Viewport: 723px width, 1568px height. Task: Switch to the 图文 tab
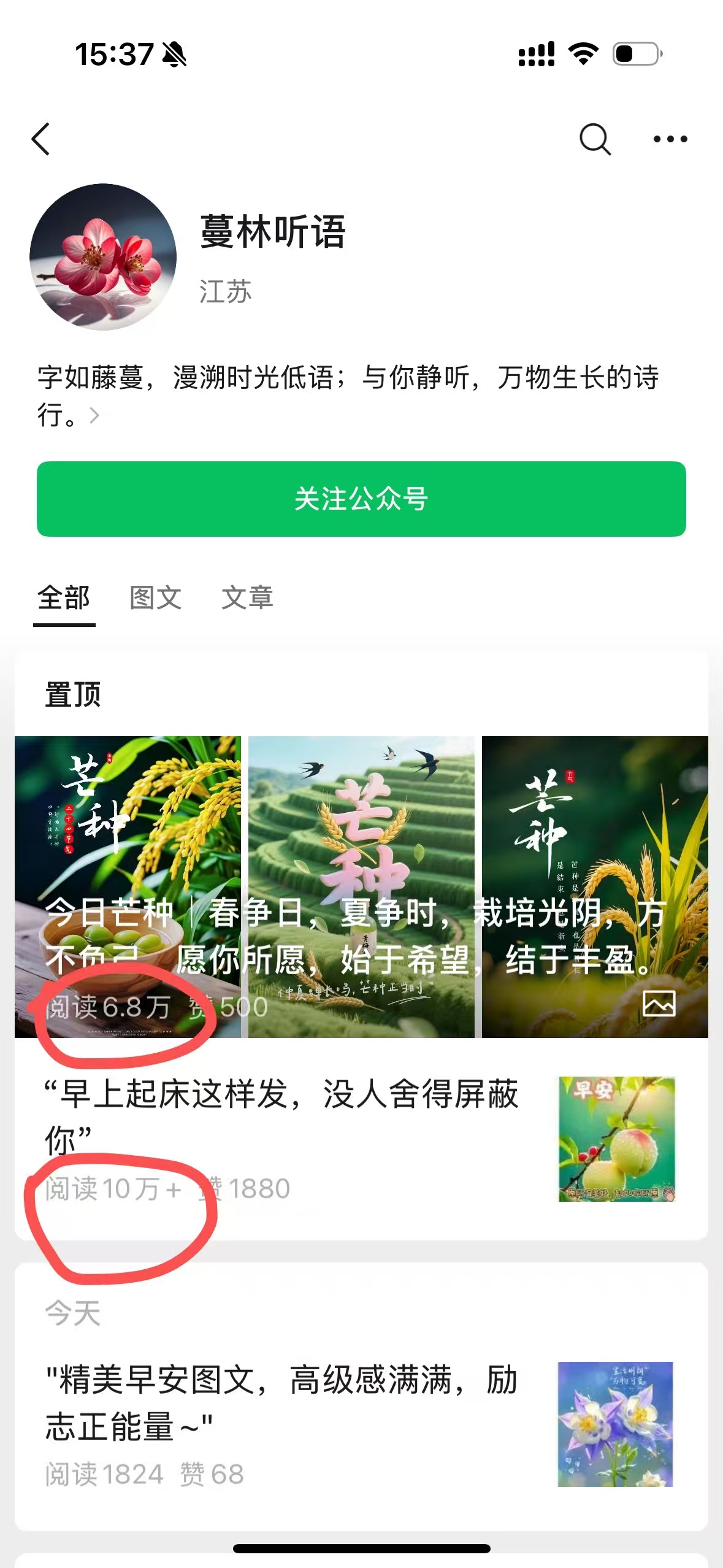155,598
